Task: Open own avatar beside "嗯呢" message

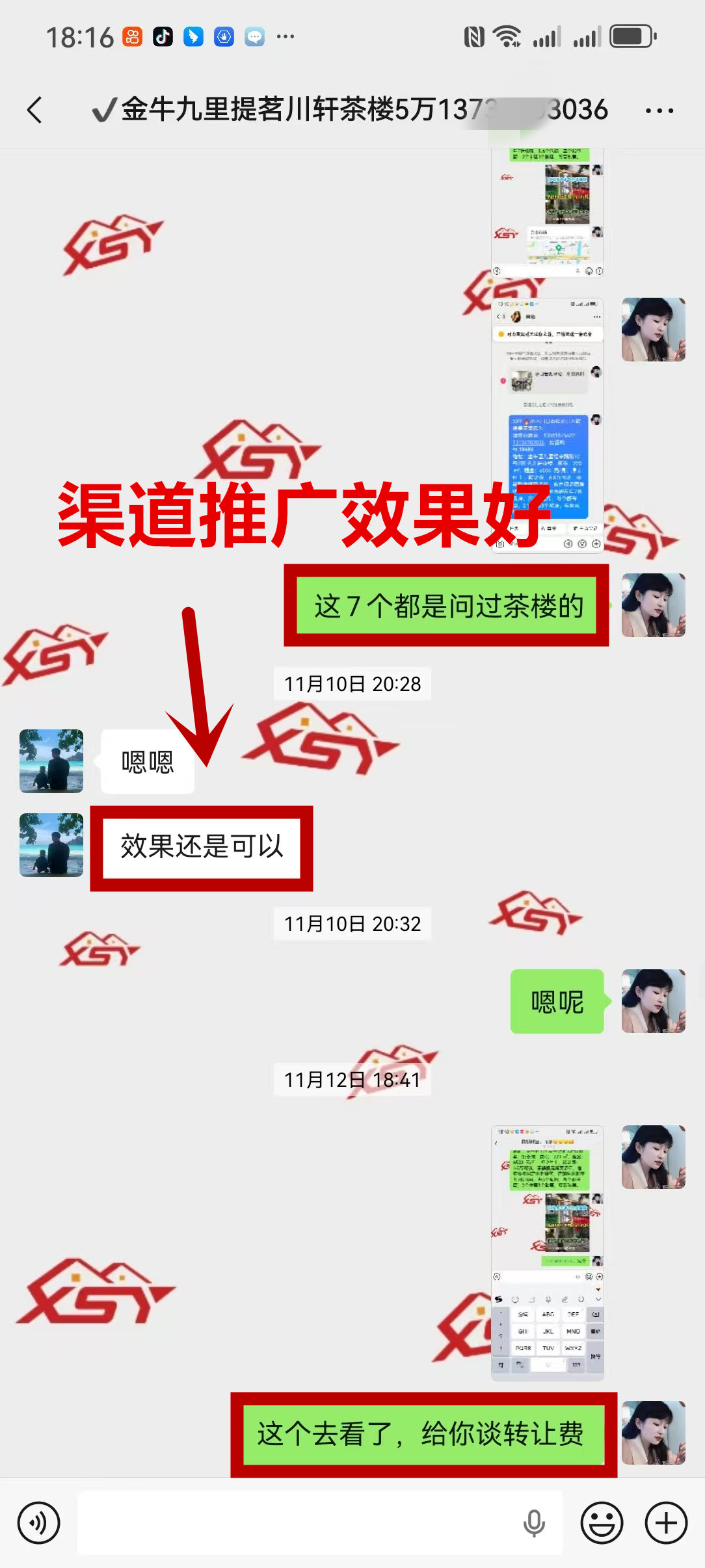Action: [653, 1001]
